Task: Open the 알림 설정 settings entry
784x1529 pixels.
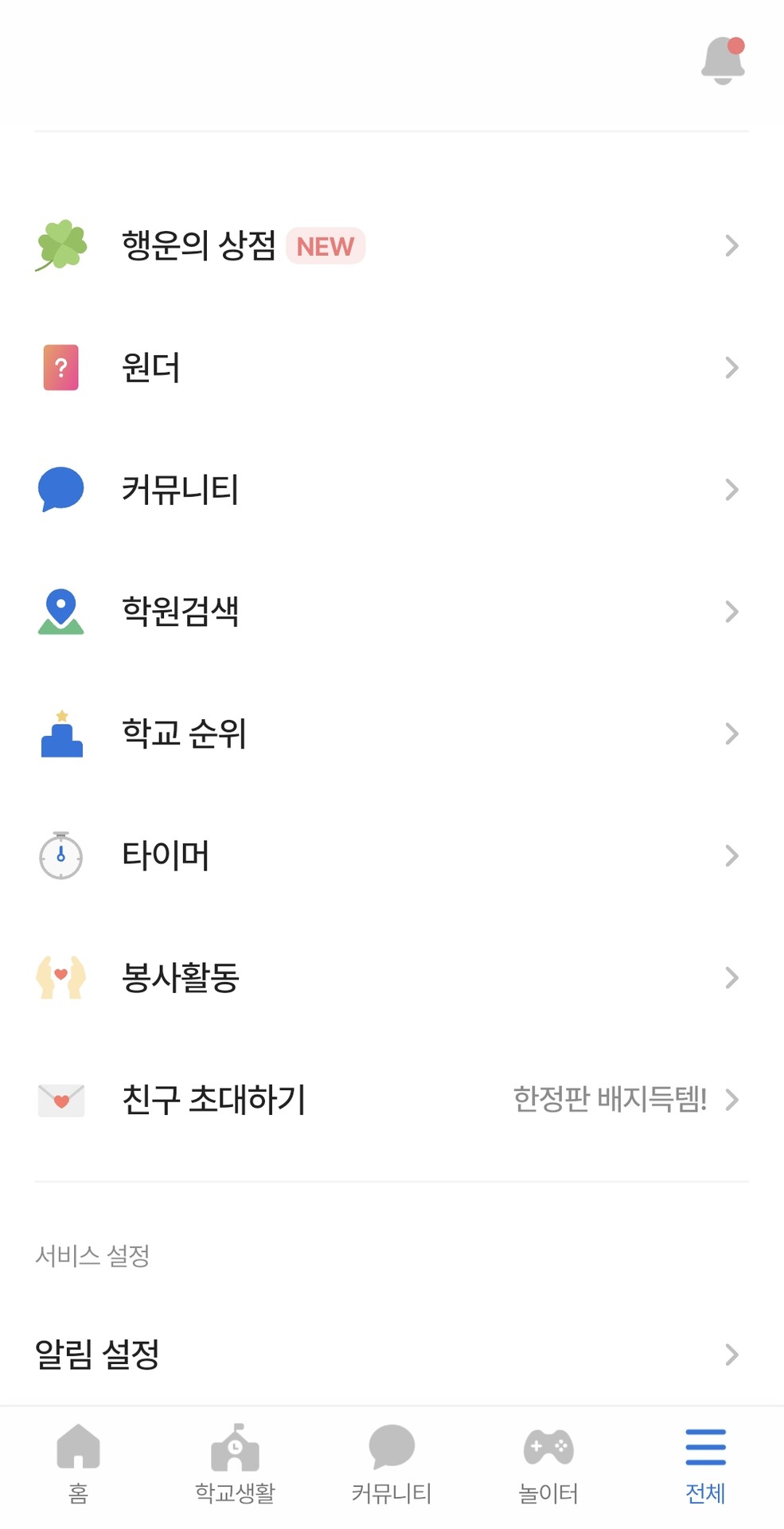Action: (x=97, y=1351)
